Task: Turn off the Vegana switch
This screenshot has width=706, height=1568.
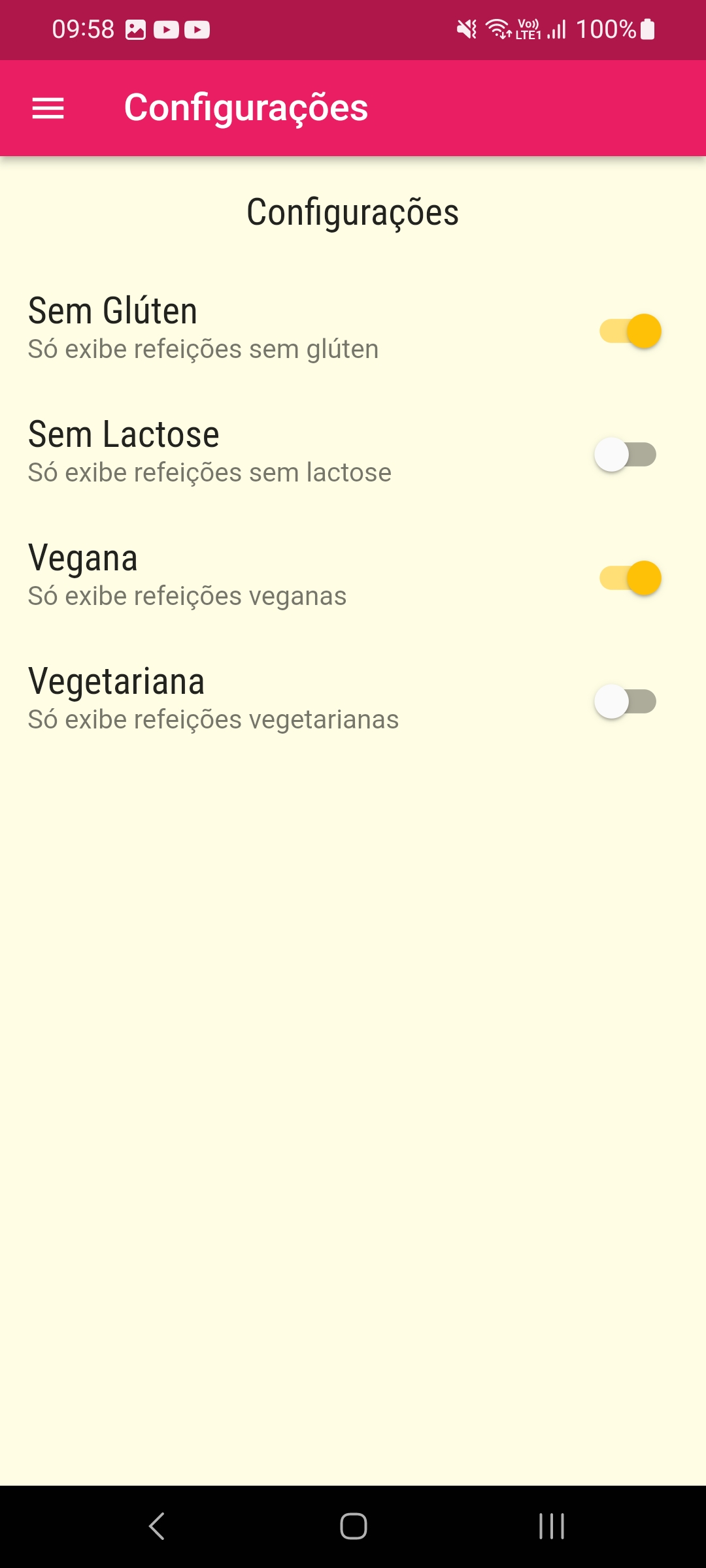Action: pyautogui.click(x=630, y=578)
